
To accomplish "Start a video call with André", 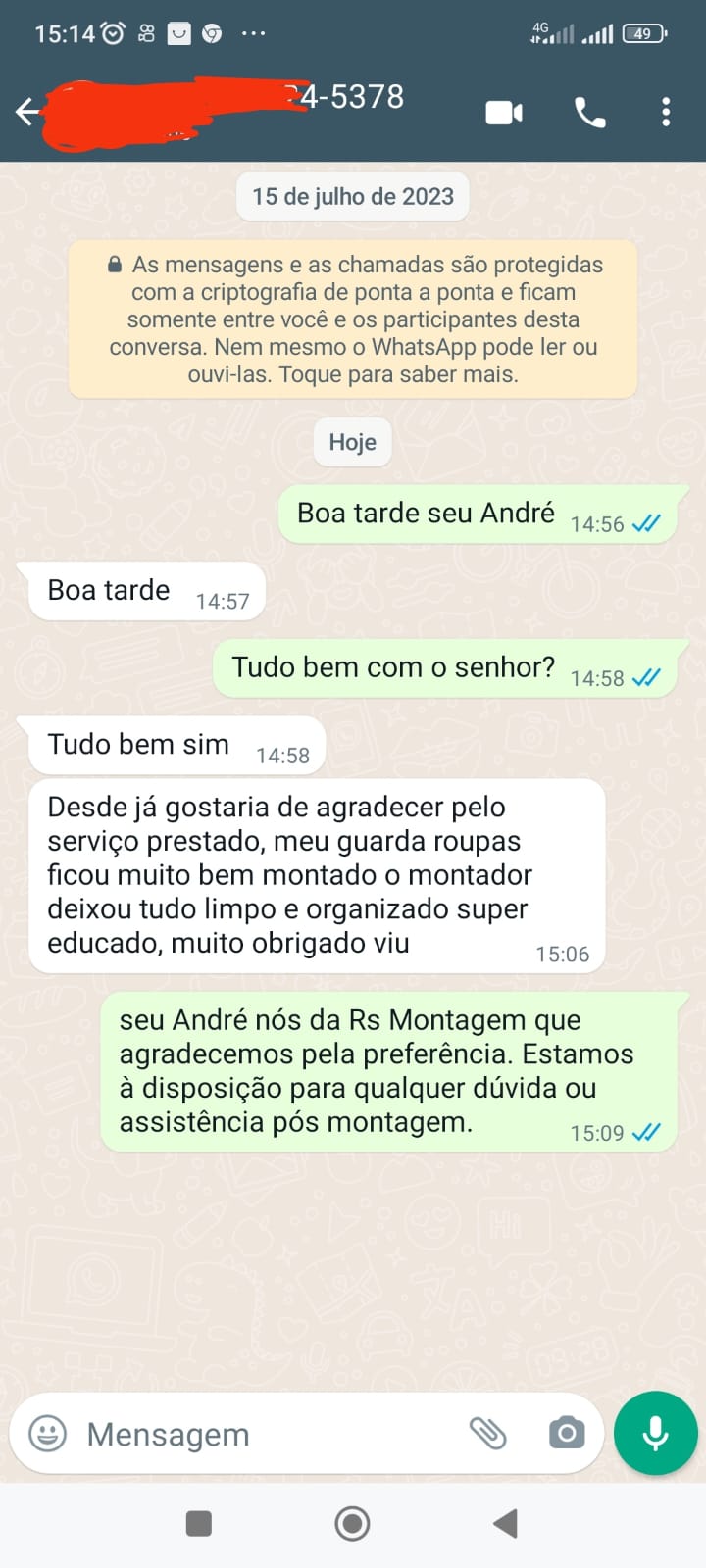I will [503, 113].
